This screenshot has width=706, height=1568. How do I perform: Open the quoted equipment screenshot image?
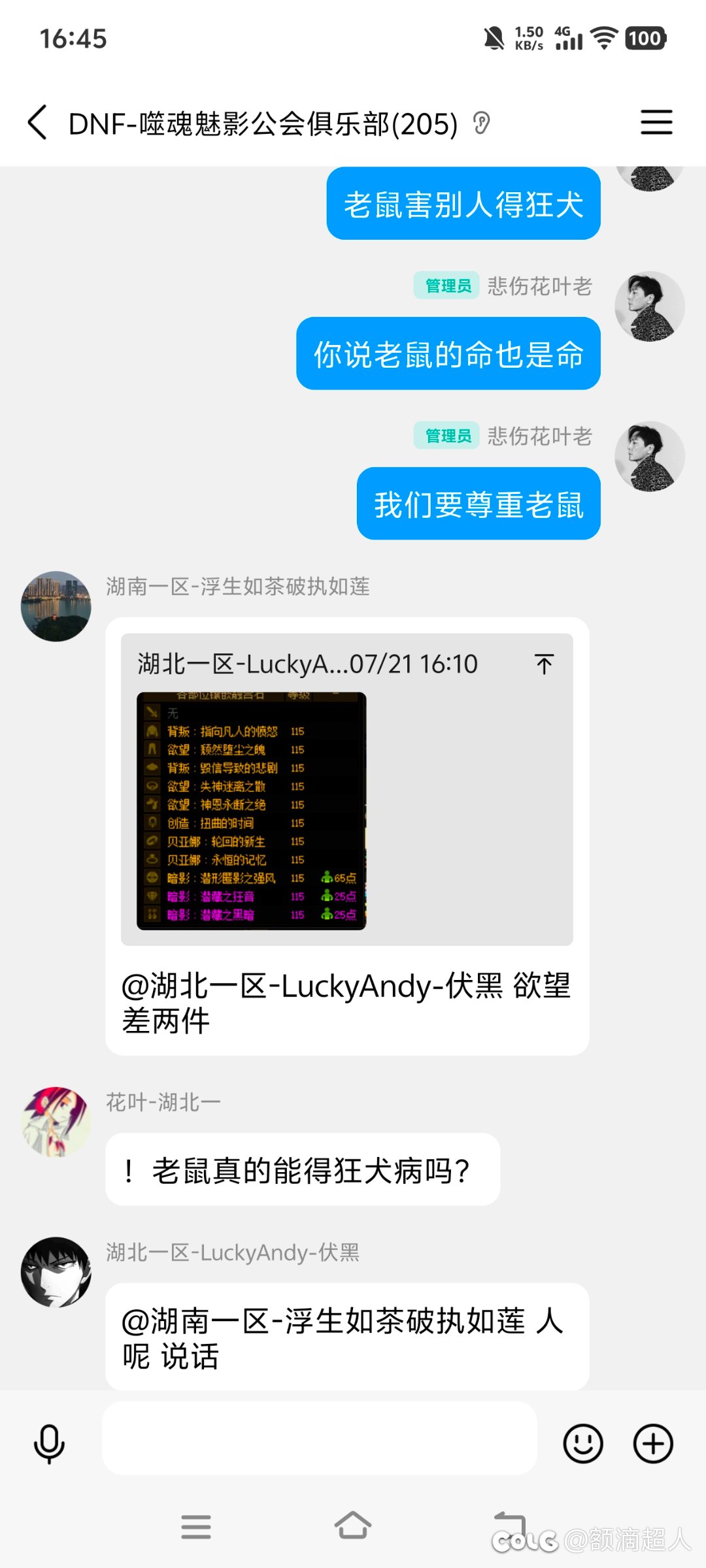251,811
